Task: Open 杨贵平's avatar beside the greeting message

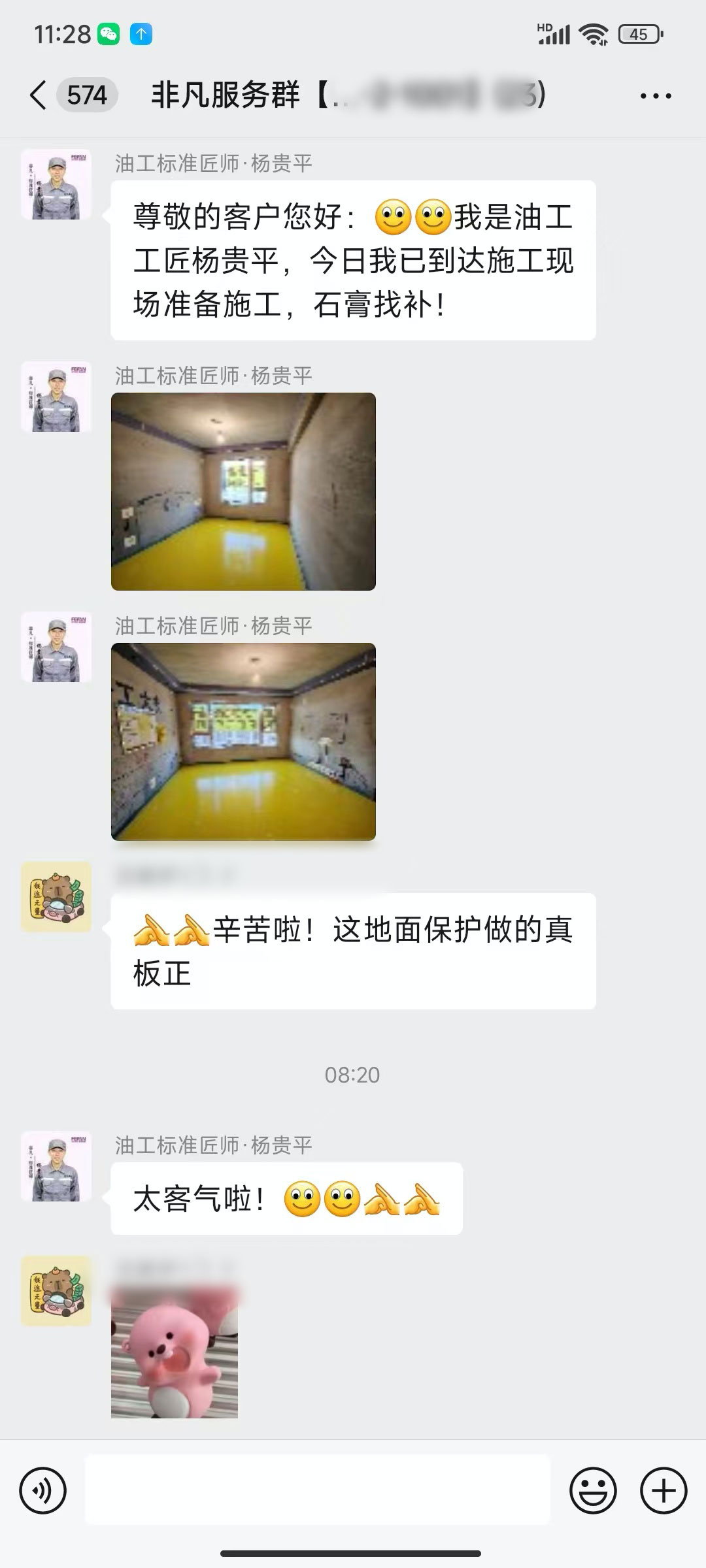Action: (x=56, y=185)
